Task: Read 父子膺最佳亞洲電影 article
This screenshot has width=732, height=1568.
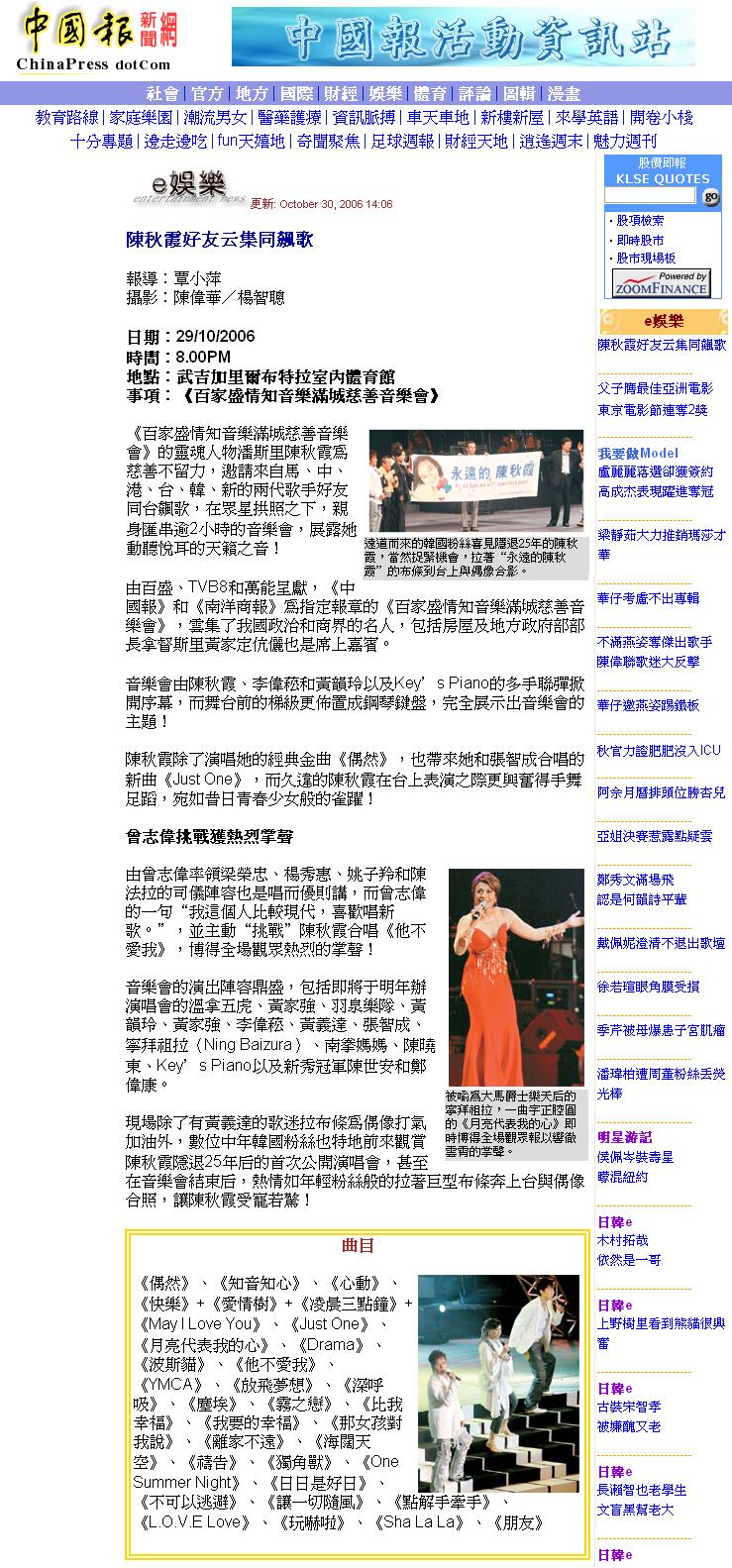Action: click(655, 389)
